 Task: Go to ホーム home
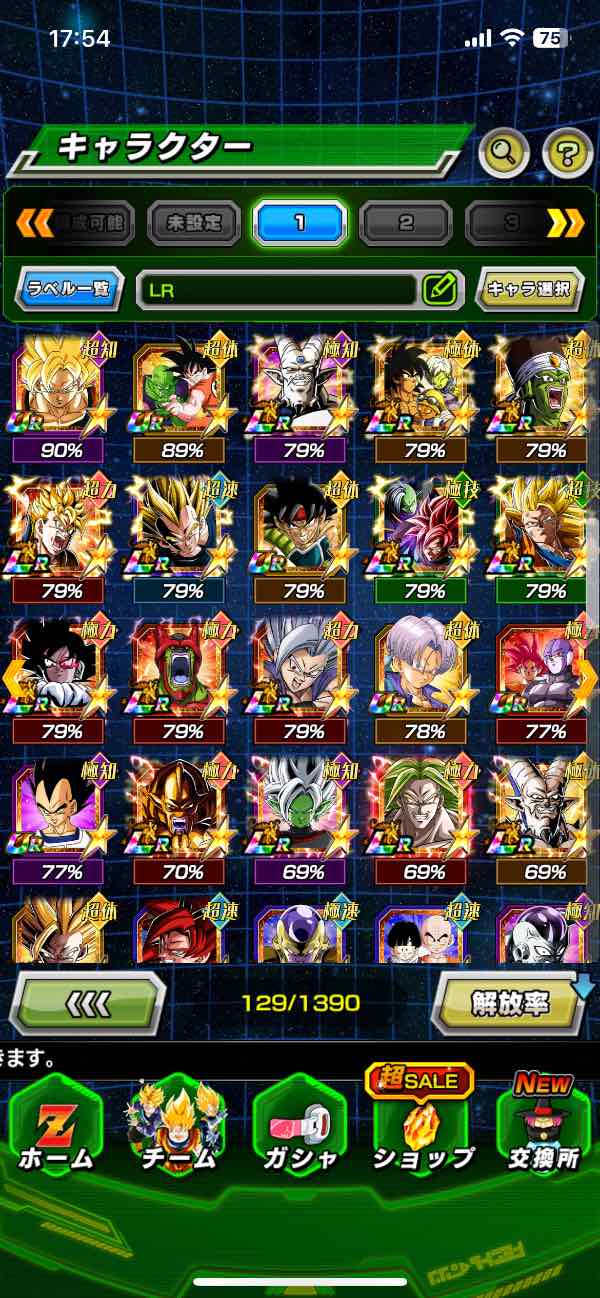click(56, 1125)
